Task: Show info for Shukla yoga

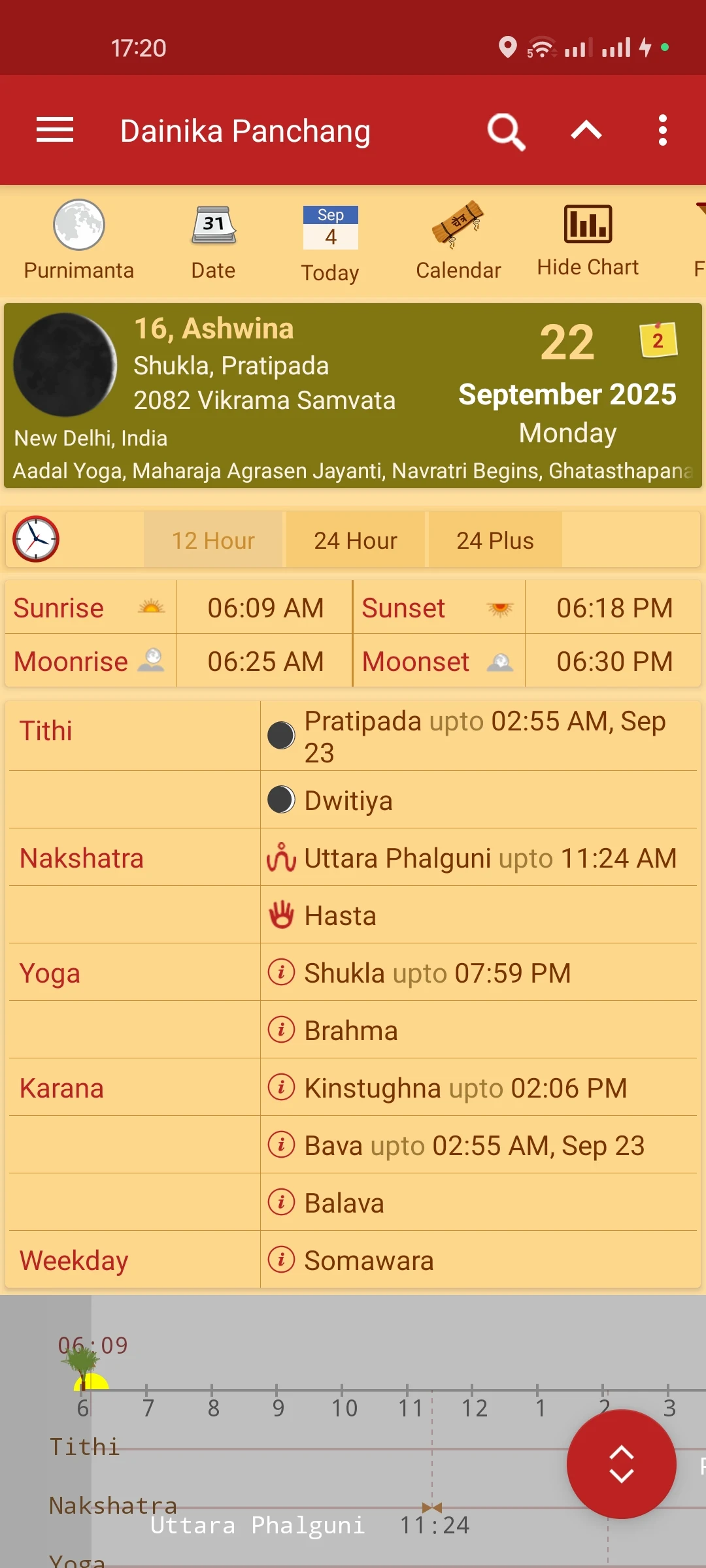Action: click(282, 973)
